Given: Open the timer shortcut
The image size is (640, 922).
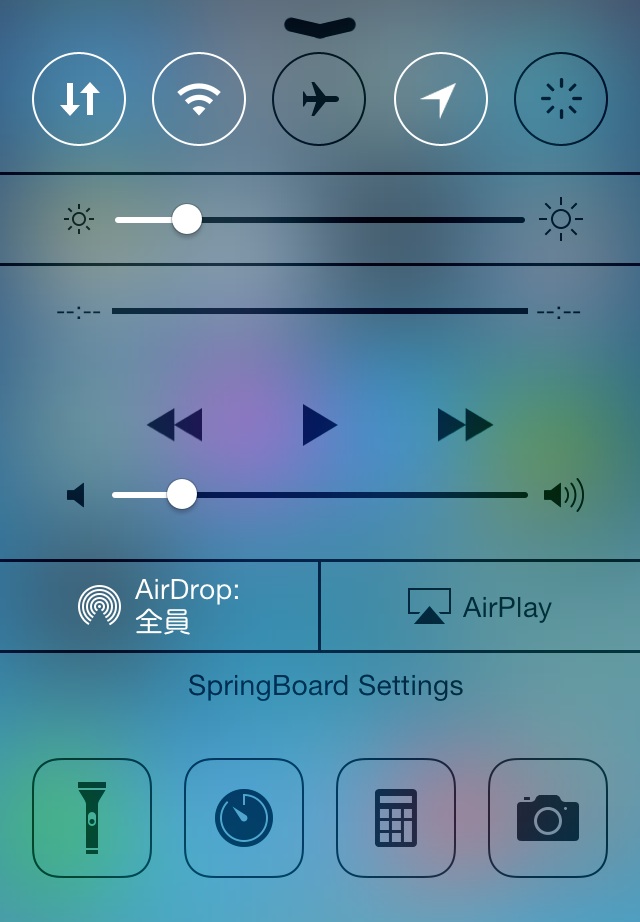Looking at the screenshot, I should 244,818.
